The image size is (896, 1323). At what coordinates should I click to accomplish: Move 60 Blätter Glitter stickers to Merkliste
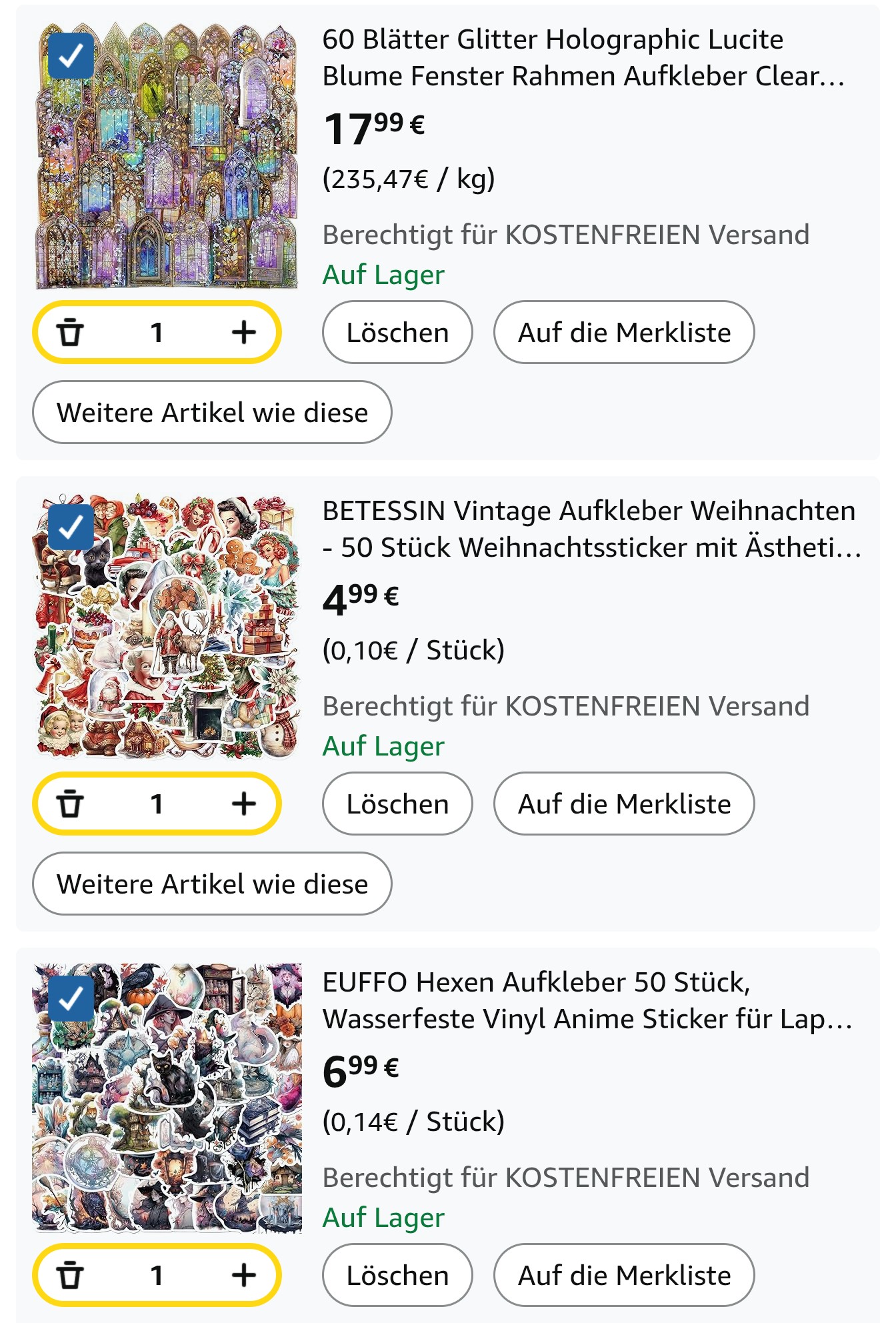pyautogui.click(x=624, y=332)
